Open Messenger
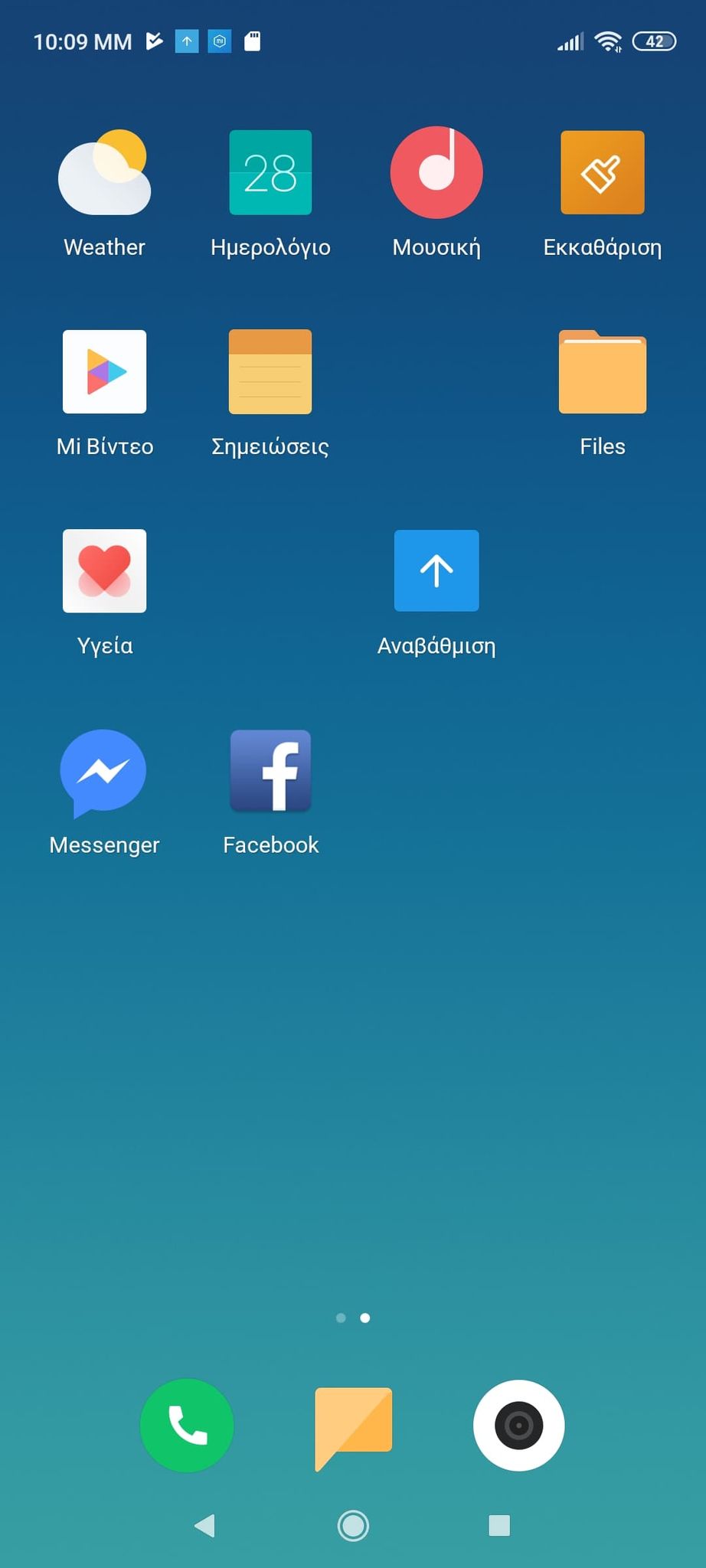The height and width of the screenshot is (1568, 706). [x=105, y=772]
